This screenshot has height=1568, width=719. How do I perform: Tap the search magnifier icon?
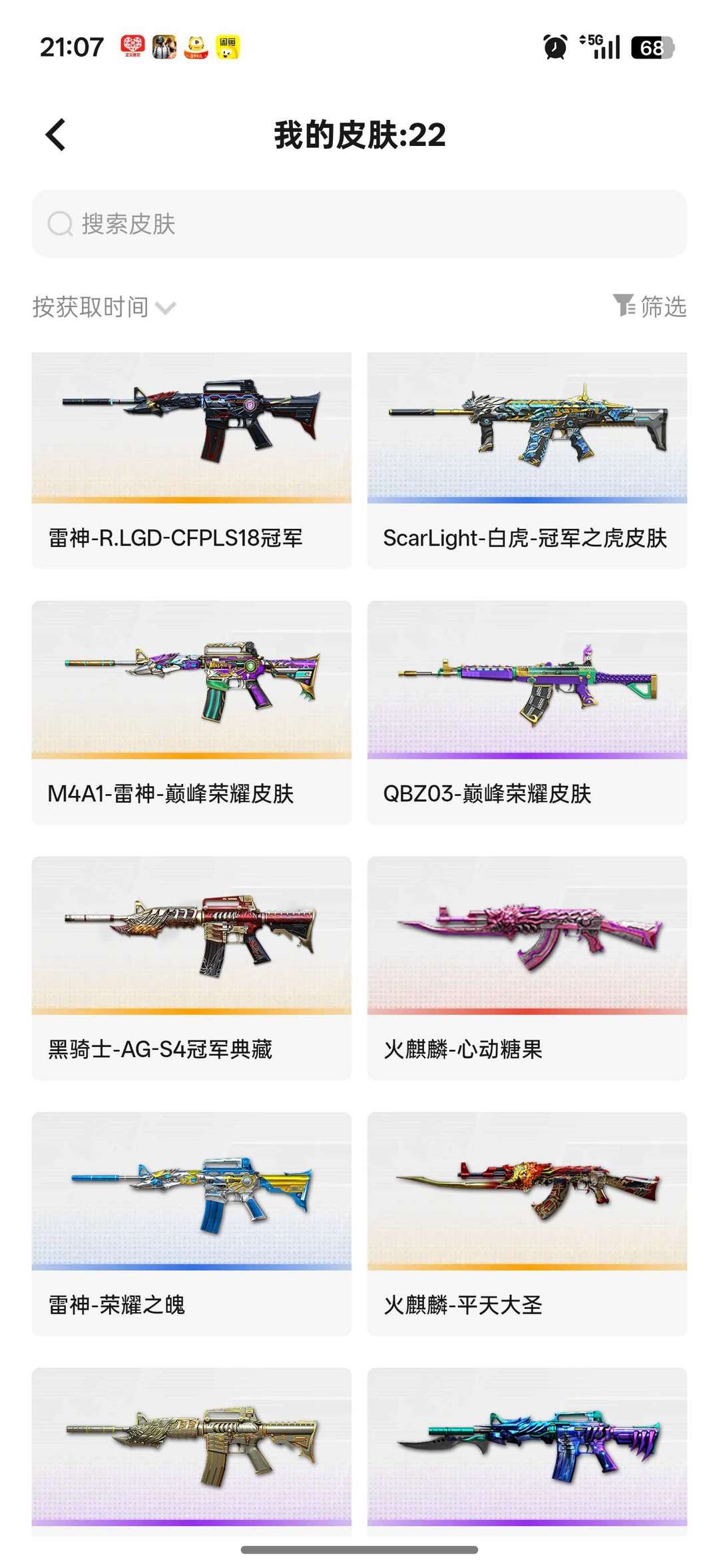coord(61,224)
